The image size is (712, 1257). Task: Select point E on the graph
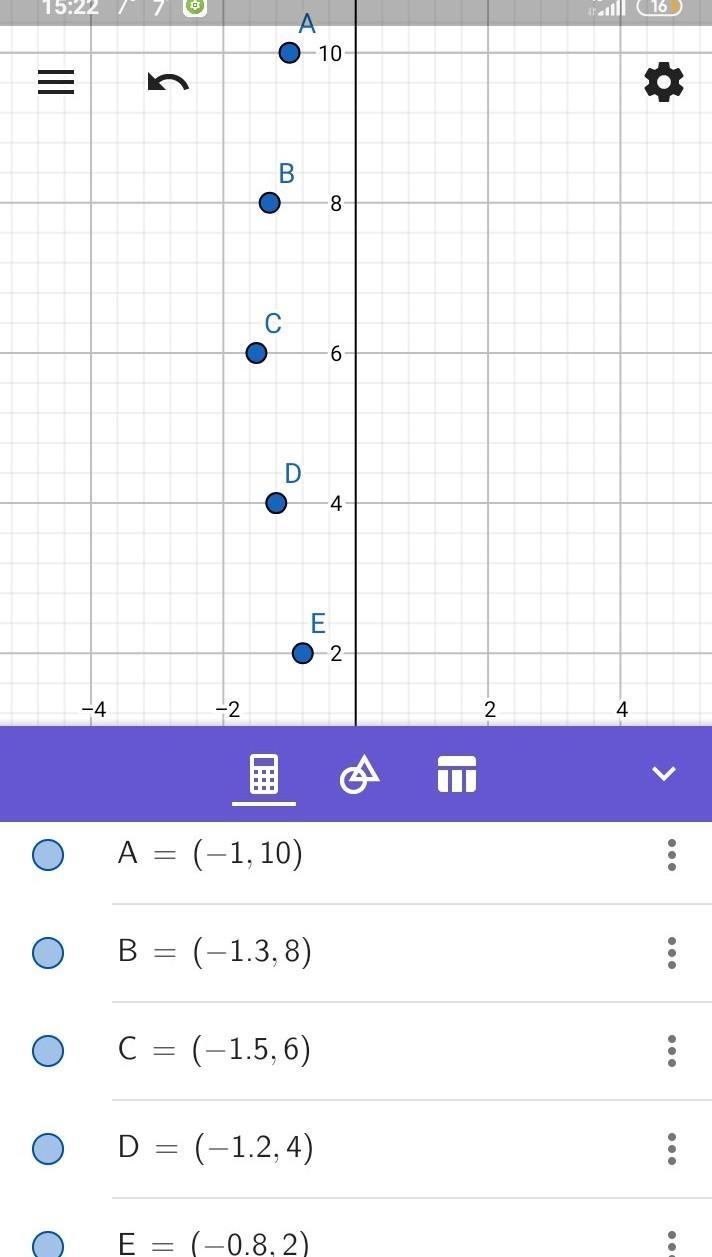click(x=303, y=653)
